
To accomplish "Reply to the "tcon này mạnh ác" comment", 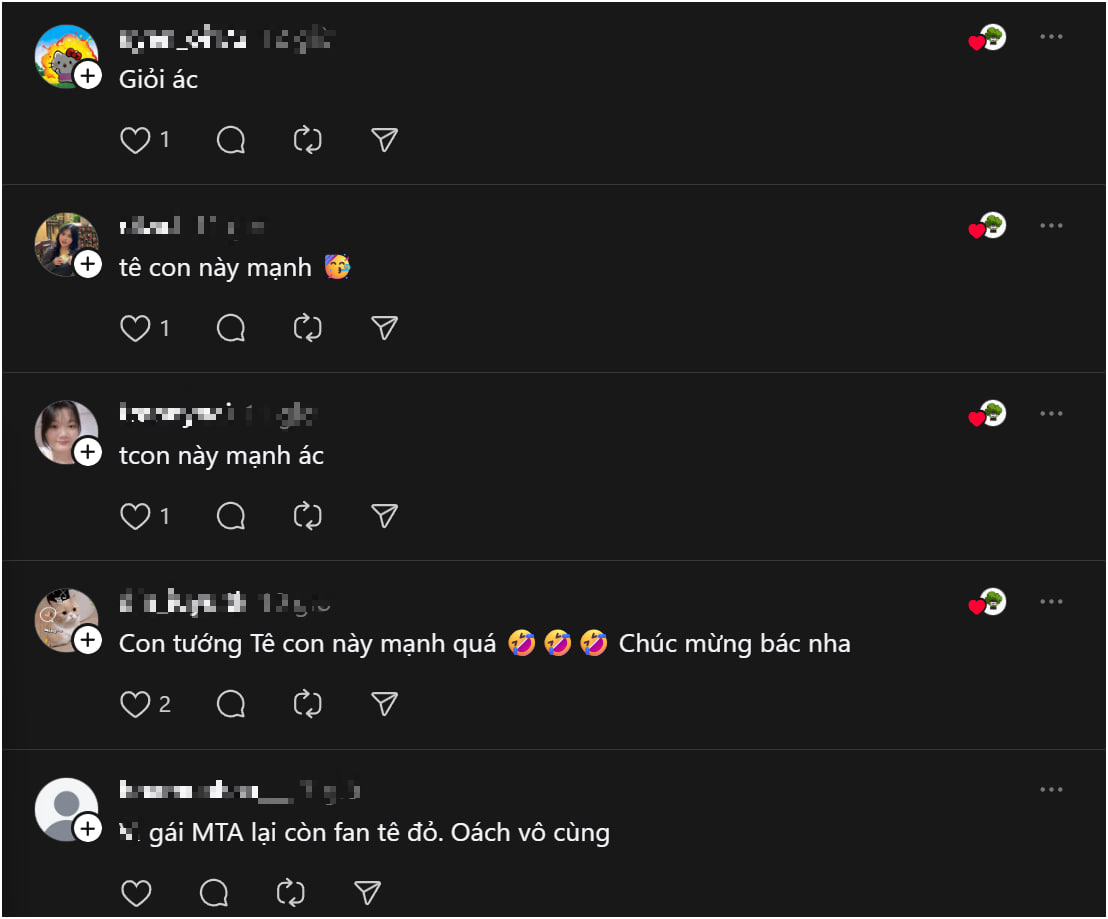I will (x=231, y=516).
